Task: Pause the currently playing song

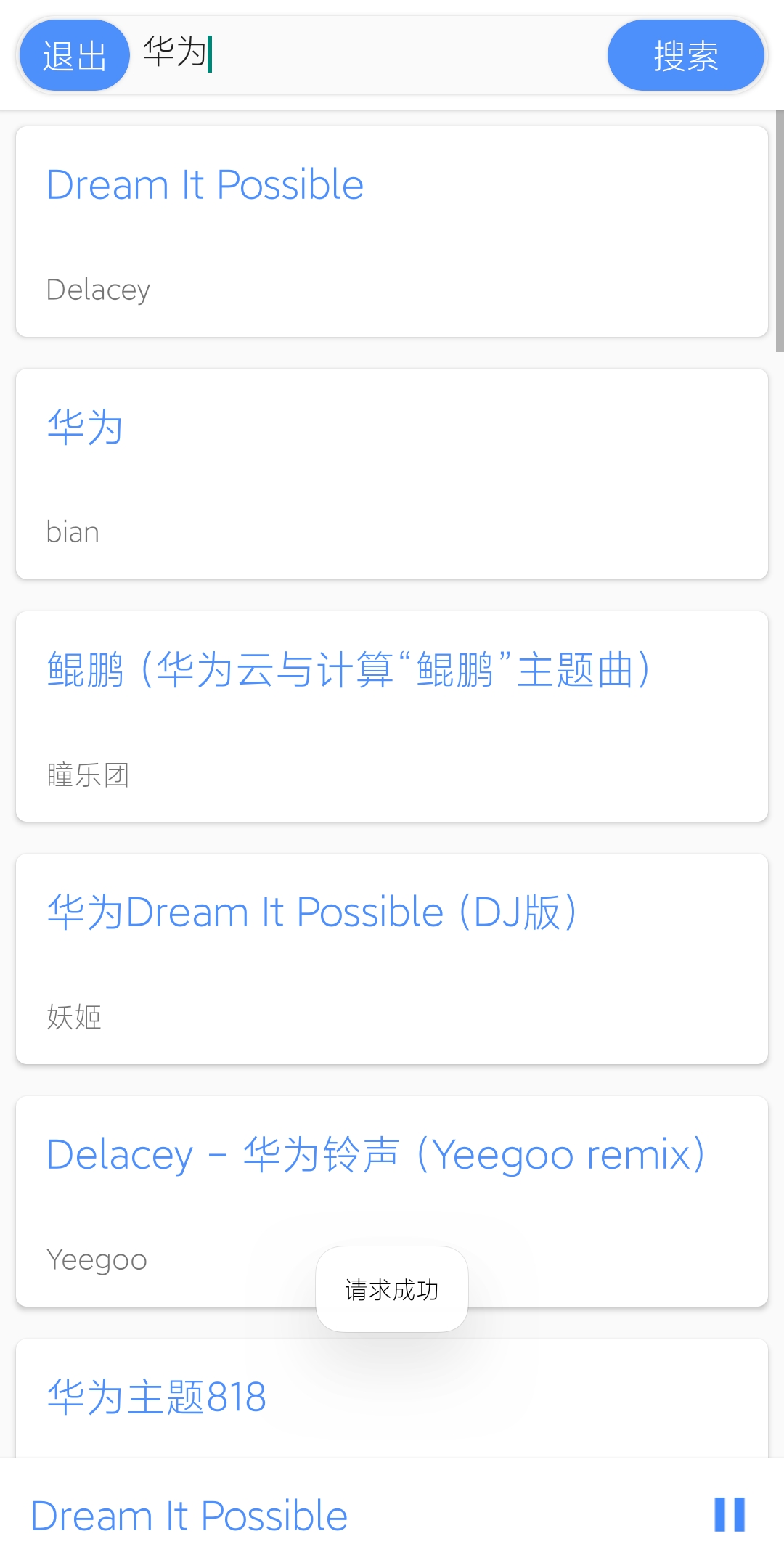Action: point(730,1515)
